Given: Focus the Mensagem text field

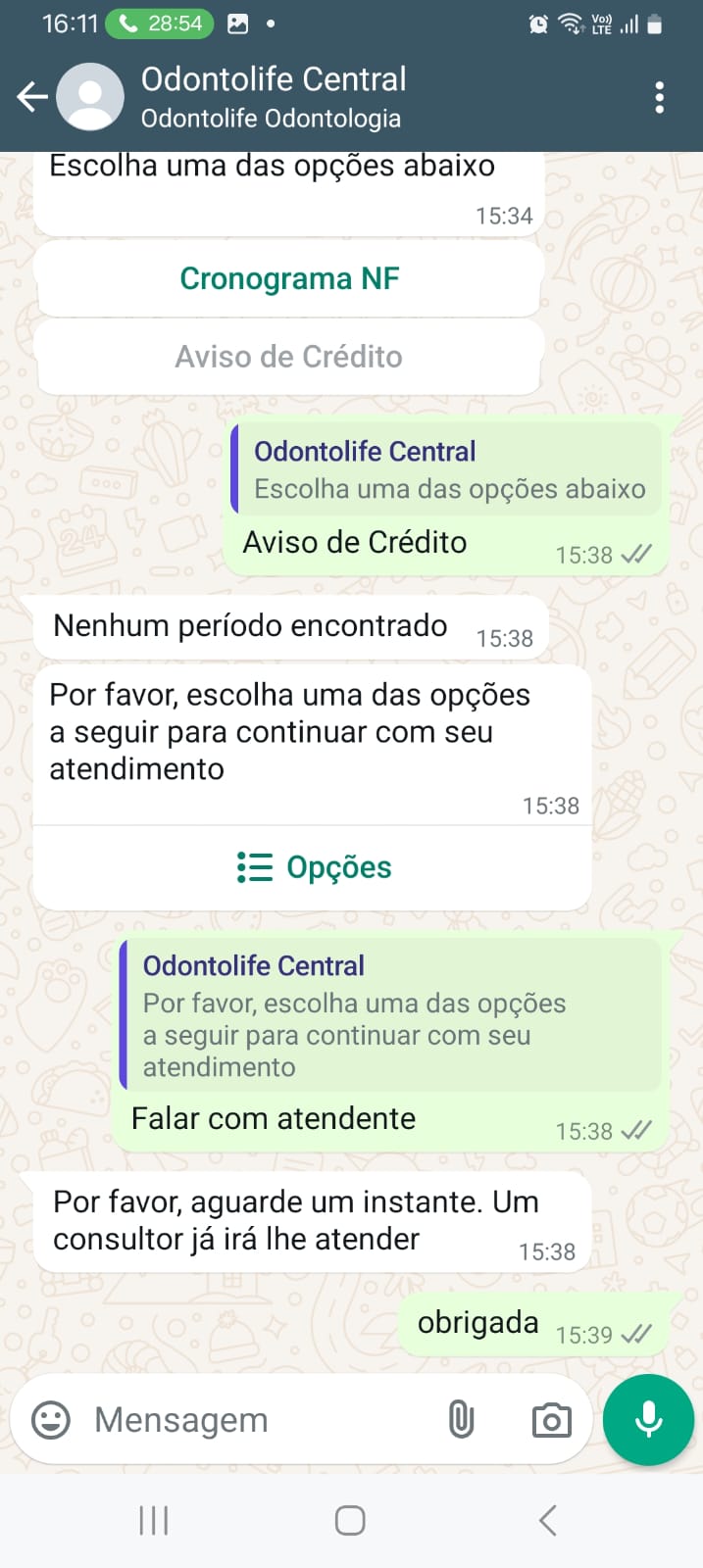Looking at the screenshot, I should click(x=255, y=1420).
